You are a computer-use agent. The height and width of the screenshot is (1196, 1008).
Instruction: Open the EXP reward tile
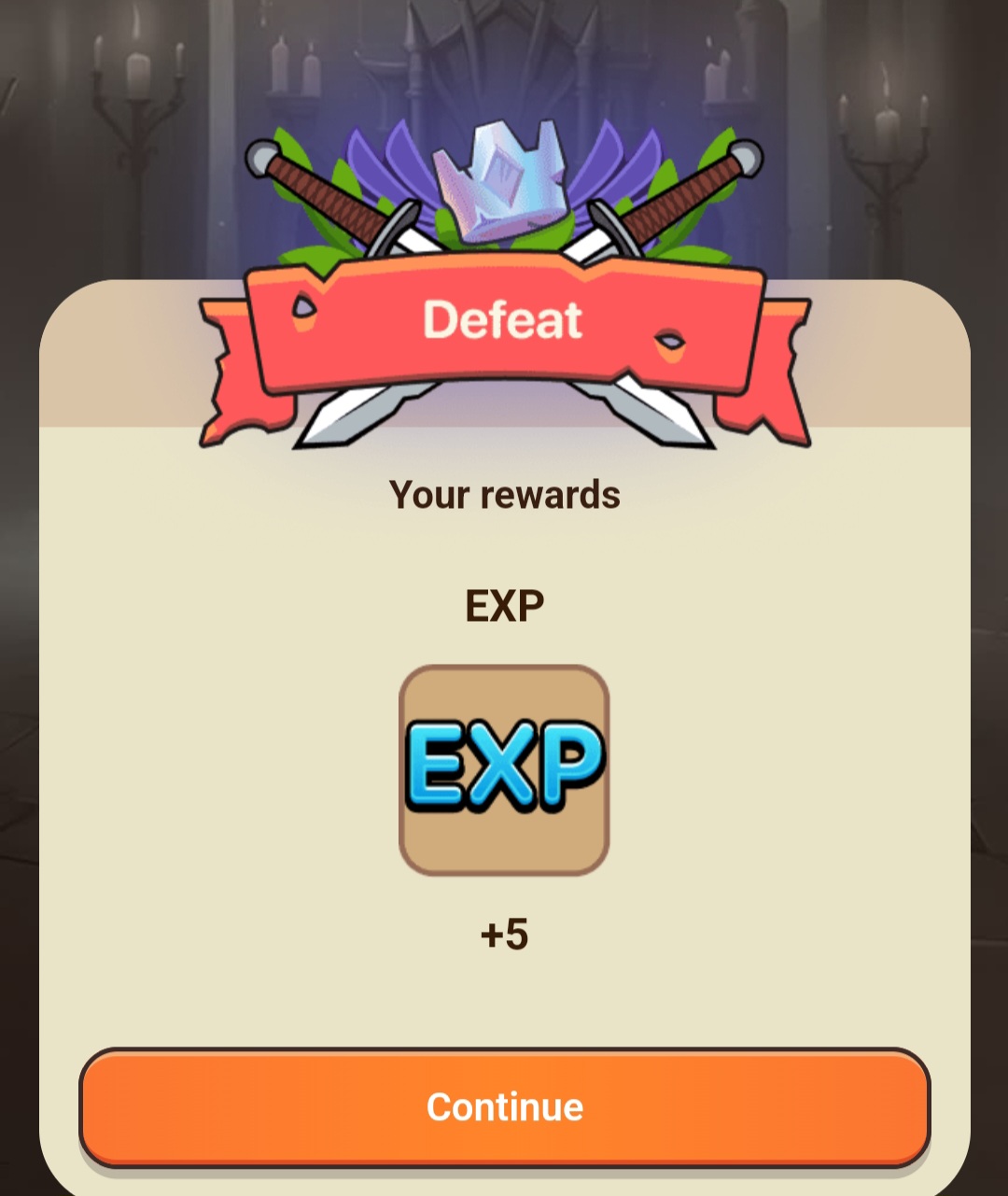504,770
